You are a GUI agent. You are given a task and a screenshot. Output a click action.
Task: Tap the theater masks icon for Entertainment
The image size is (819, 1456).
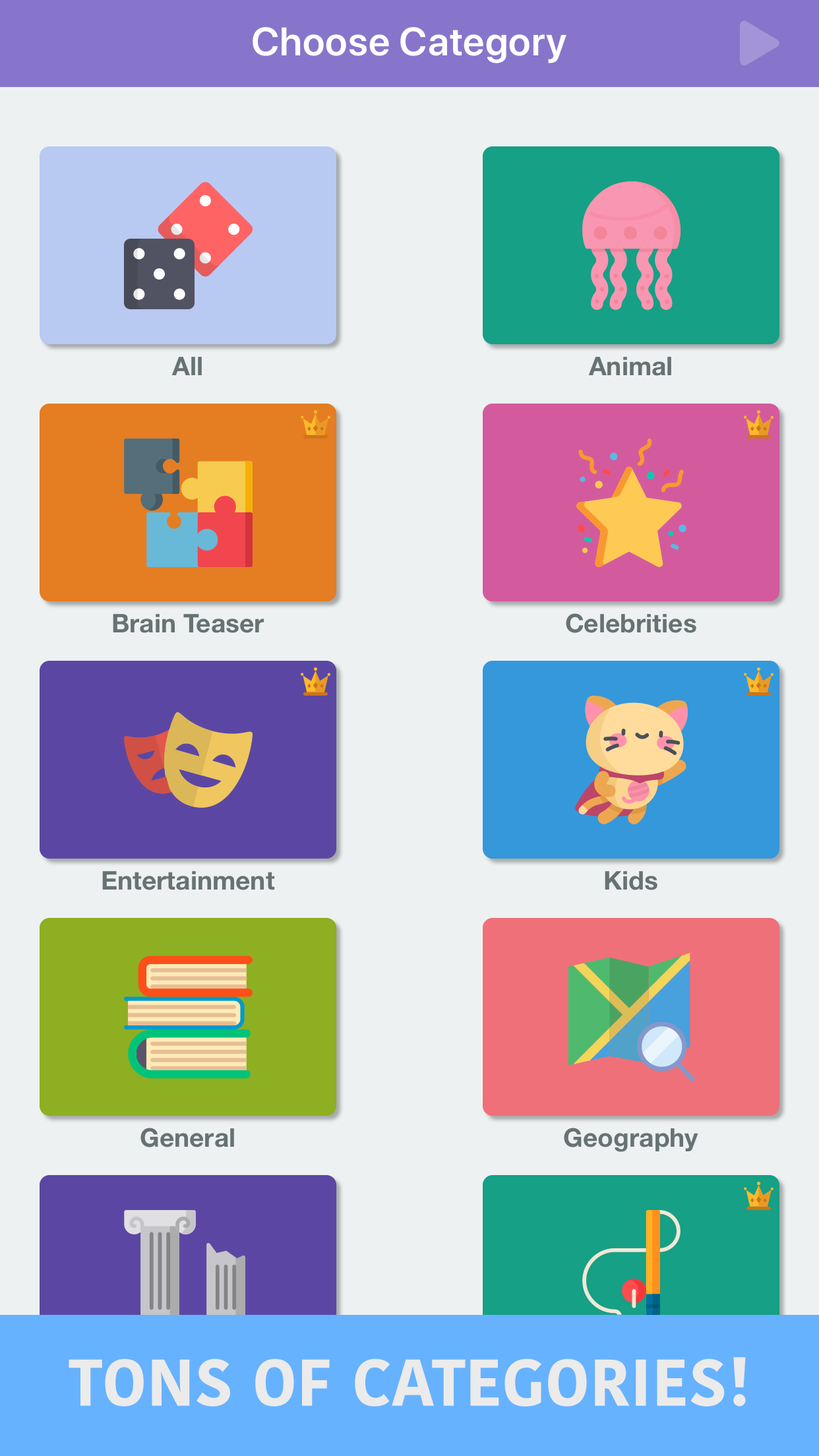click(x=187, y=760)
